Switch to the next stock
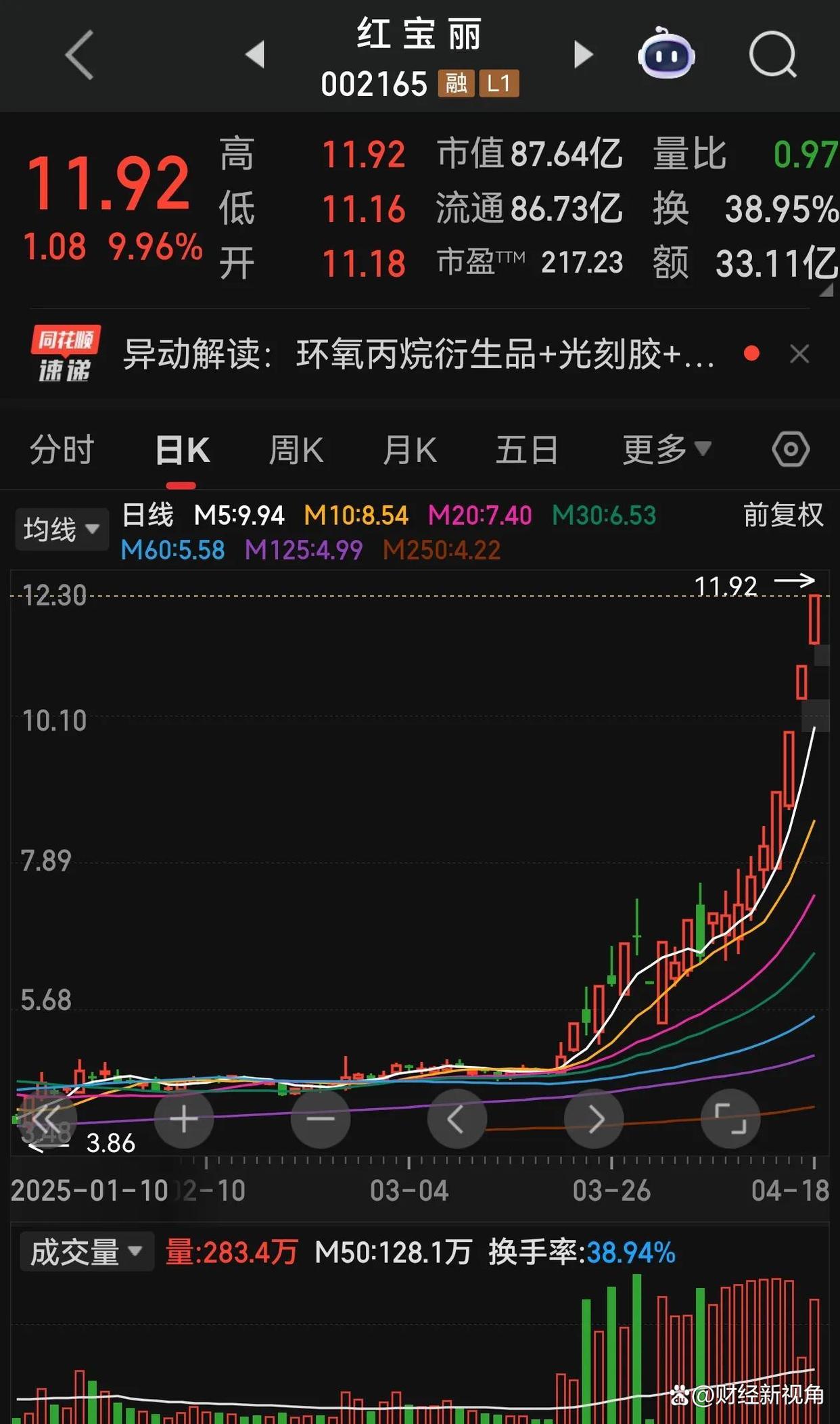The image size is (840, 1424). 583,55
